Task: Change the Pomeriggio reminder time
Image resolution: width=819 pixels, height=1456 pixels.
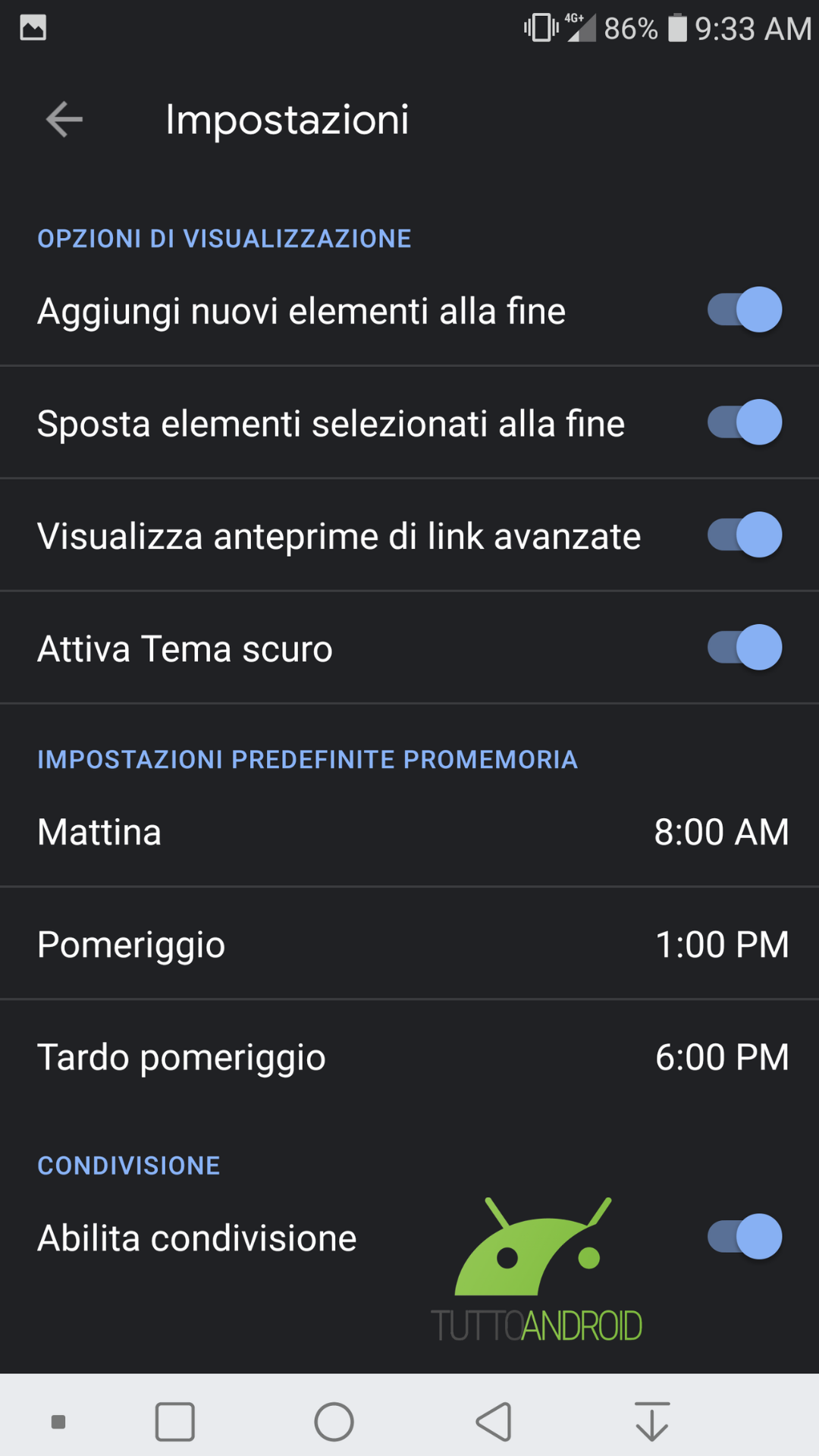Action: tap(409, 944)
